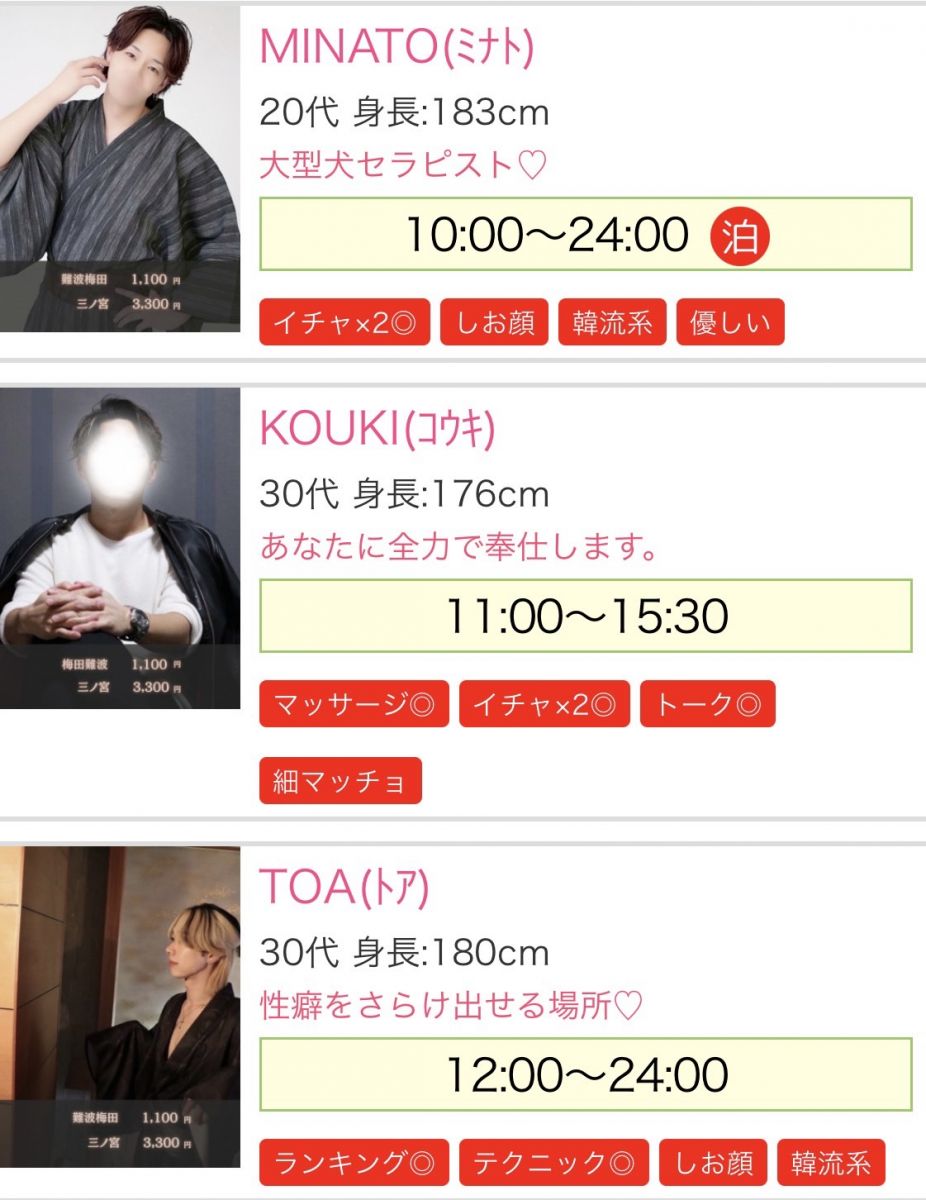
Task: Open MINATO's profile photo
Action: point(120,167)
